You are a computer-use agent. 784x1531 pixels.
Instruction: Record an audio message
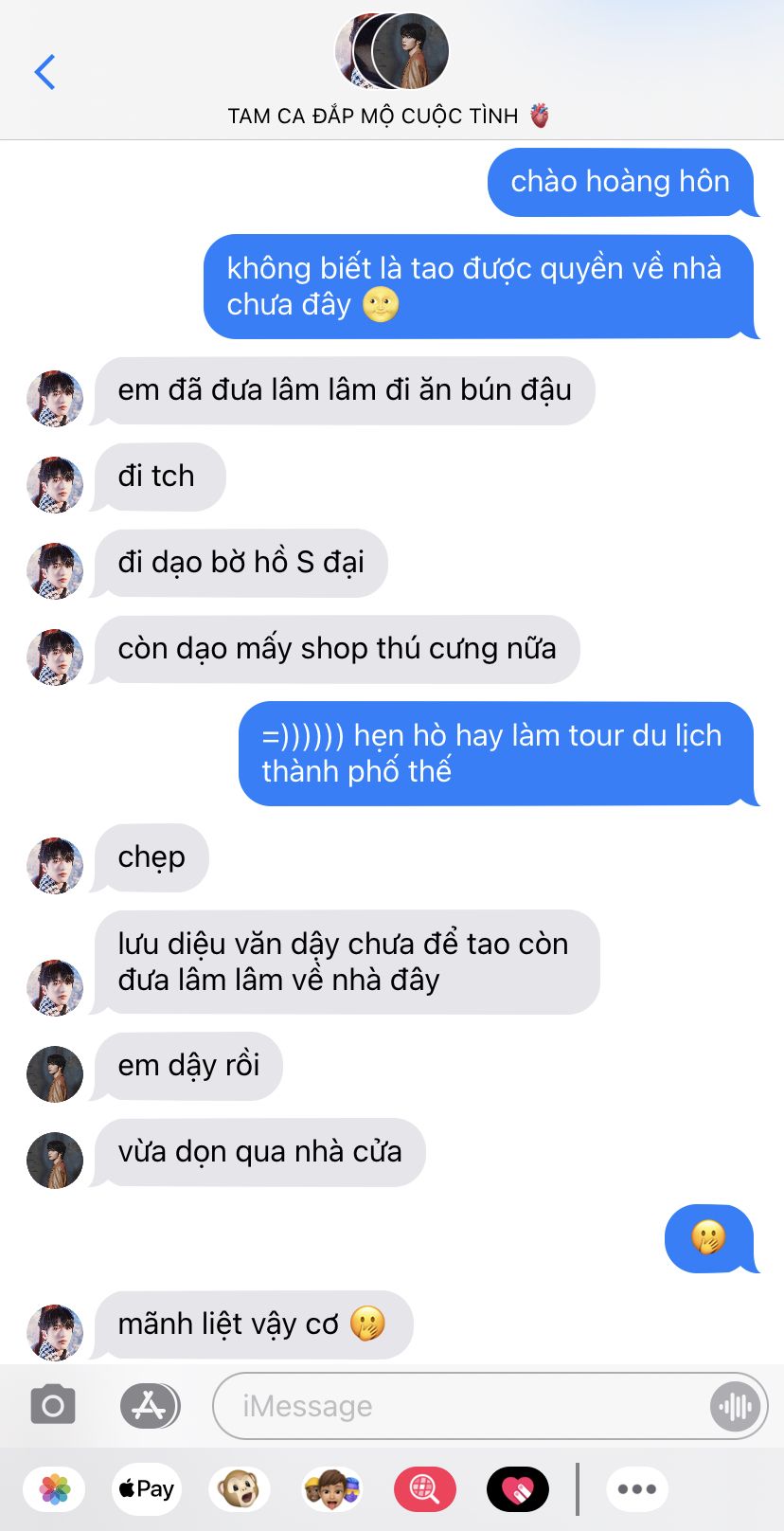[735, 1406]
